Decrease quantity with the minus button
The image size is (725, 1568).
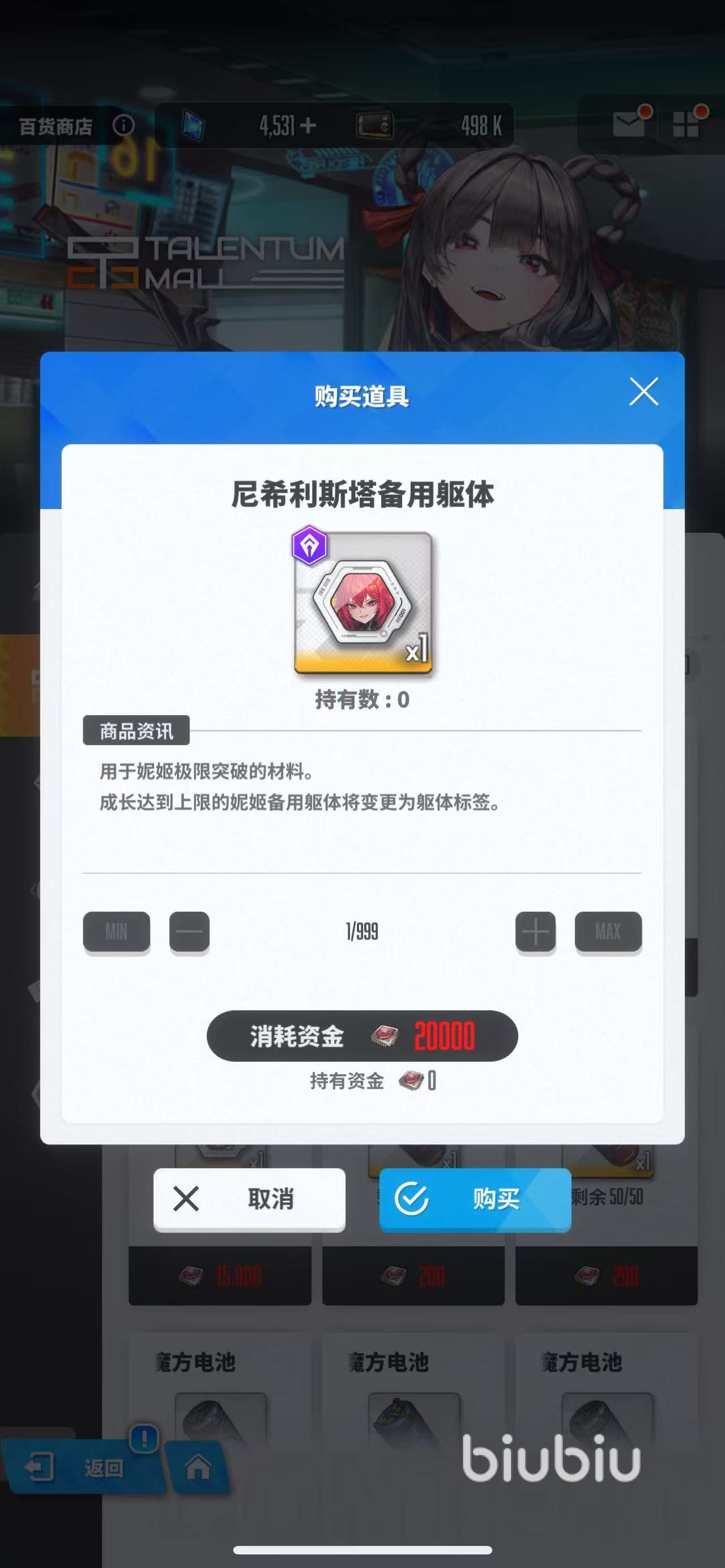point(189,931)
